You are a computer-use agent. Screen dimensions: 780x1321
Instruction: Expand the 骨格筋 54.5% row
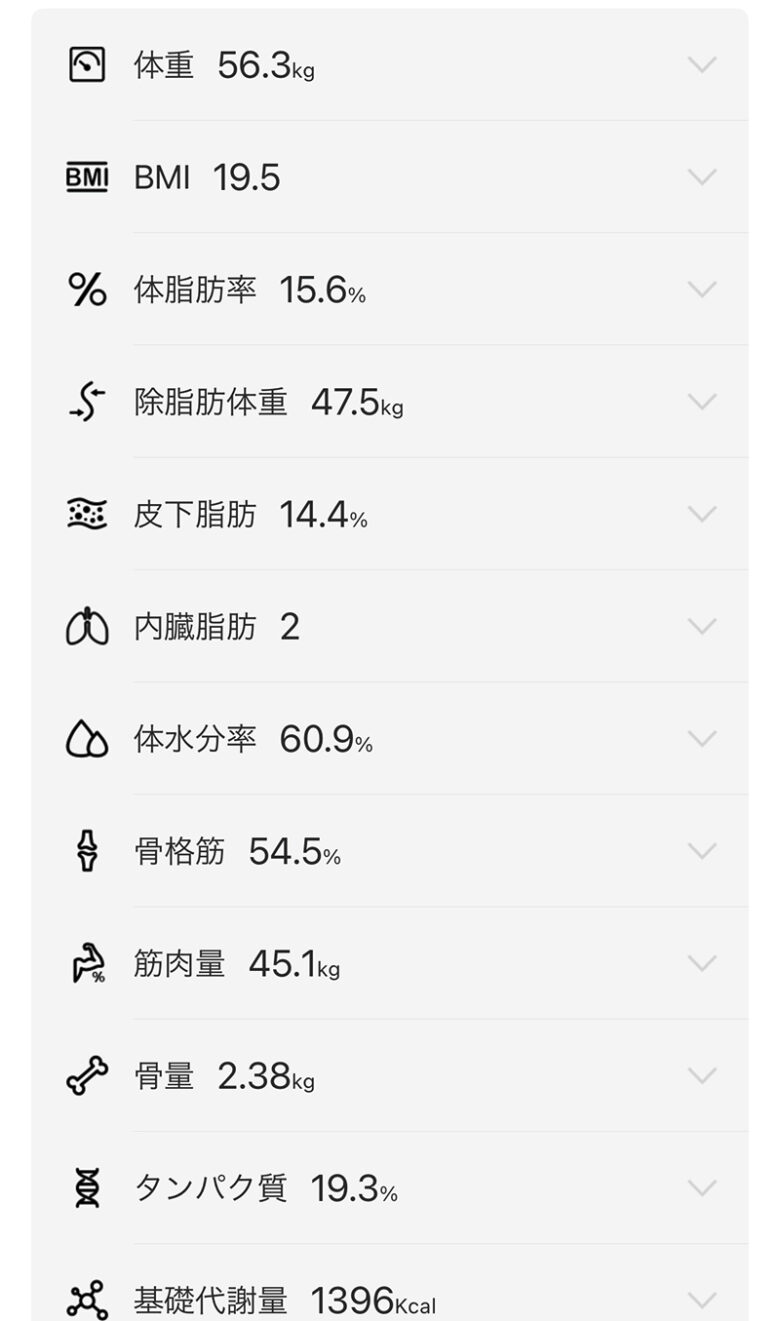click(703, 851)
